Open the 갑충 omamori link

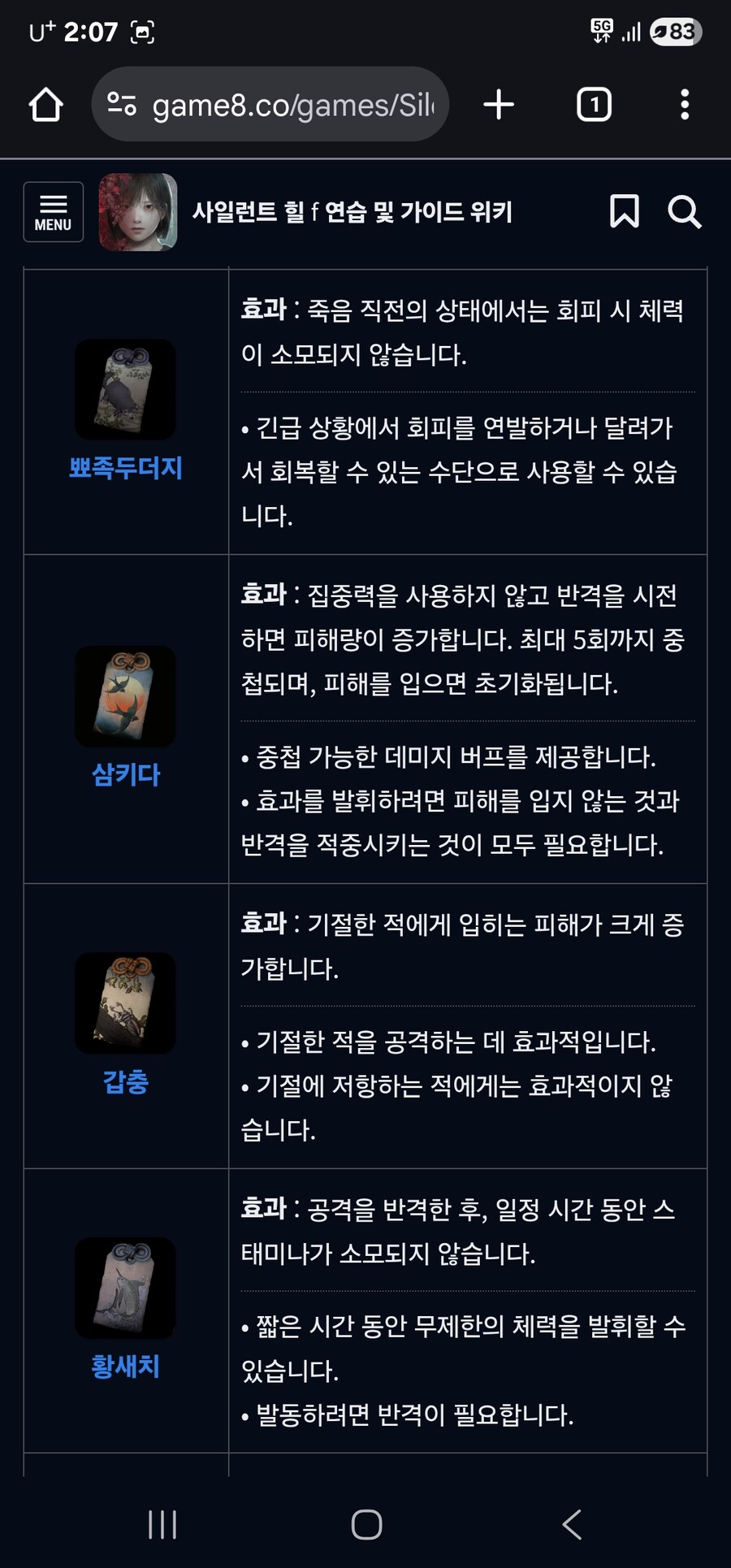pos(126,1081)
